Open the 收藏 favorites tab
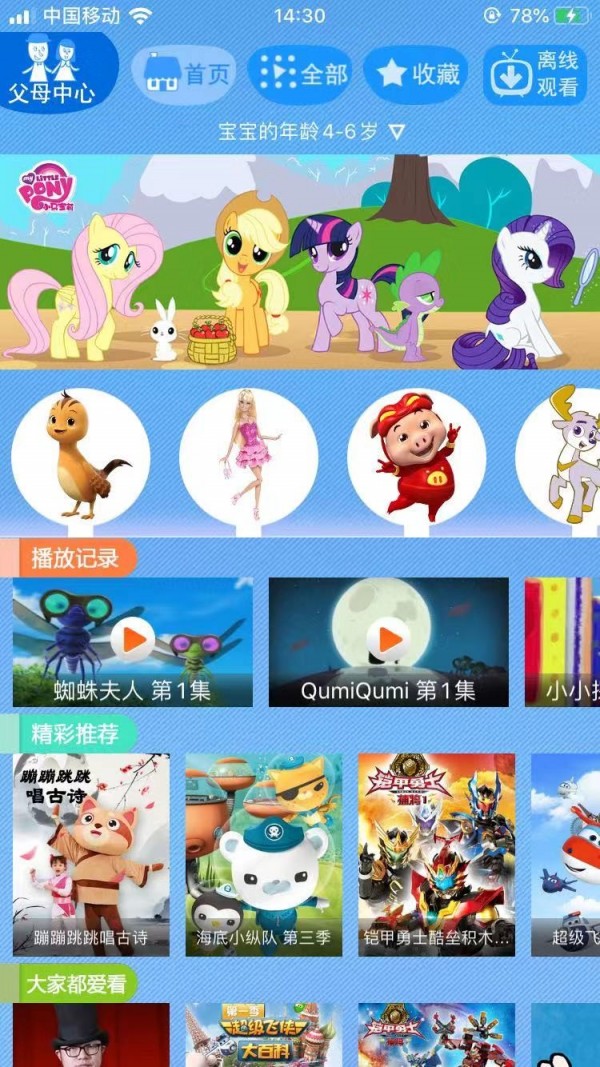Screen dimensions: 600x1067 tap(415, 75)
